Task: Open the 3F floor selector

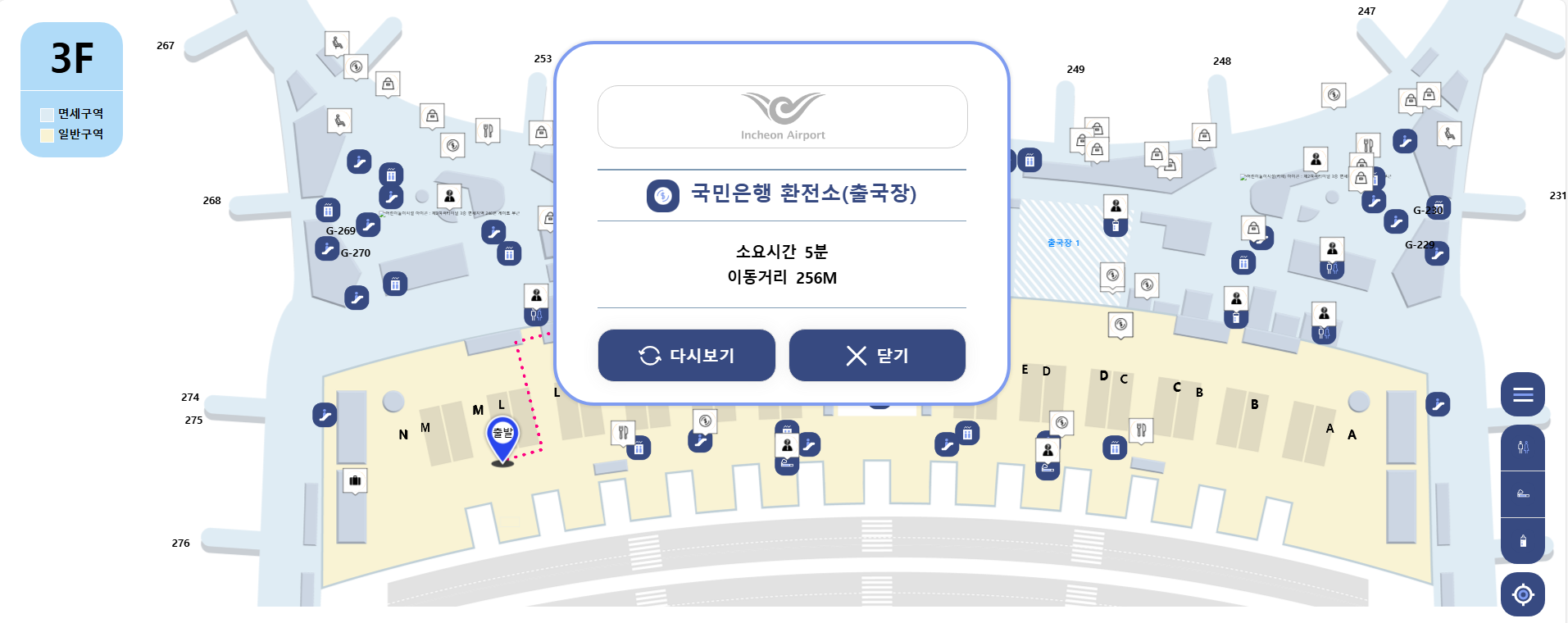Action: (x=71, y=57)
